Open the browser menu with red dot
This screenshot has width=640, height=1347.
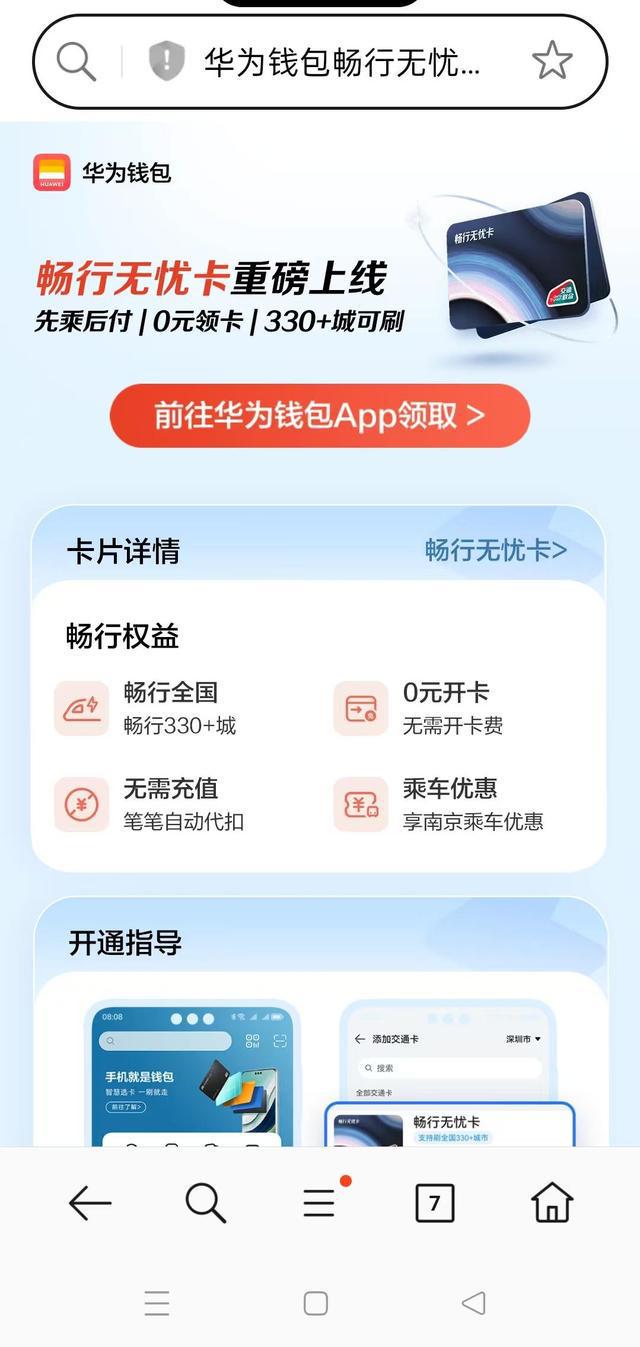(x=320, y=1202)
